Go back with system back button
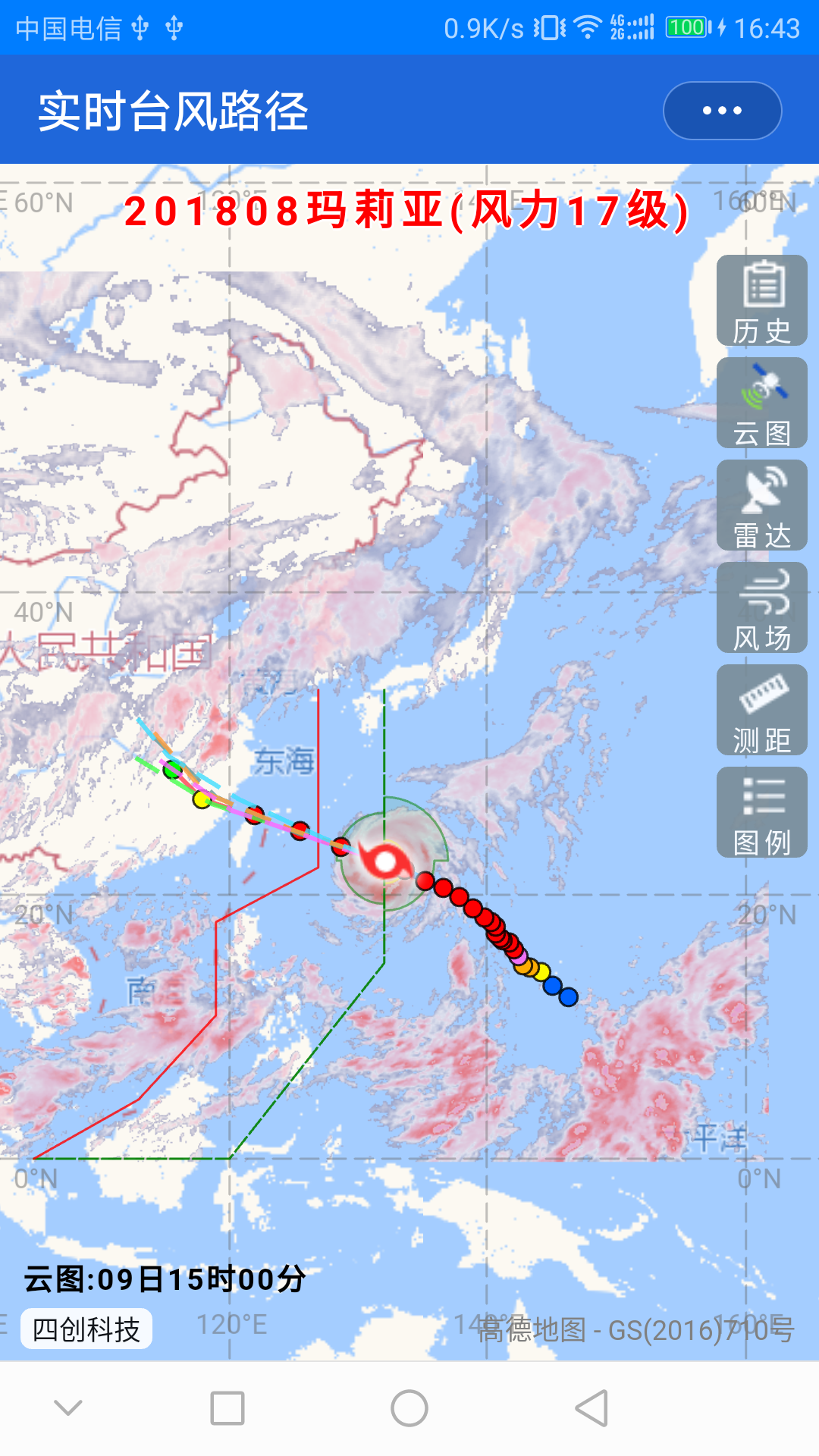 tap(591, 1409)
